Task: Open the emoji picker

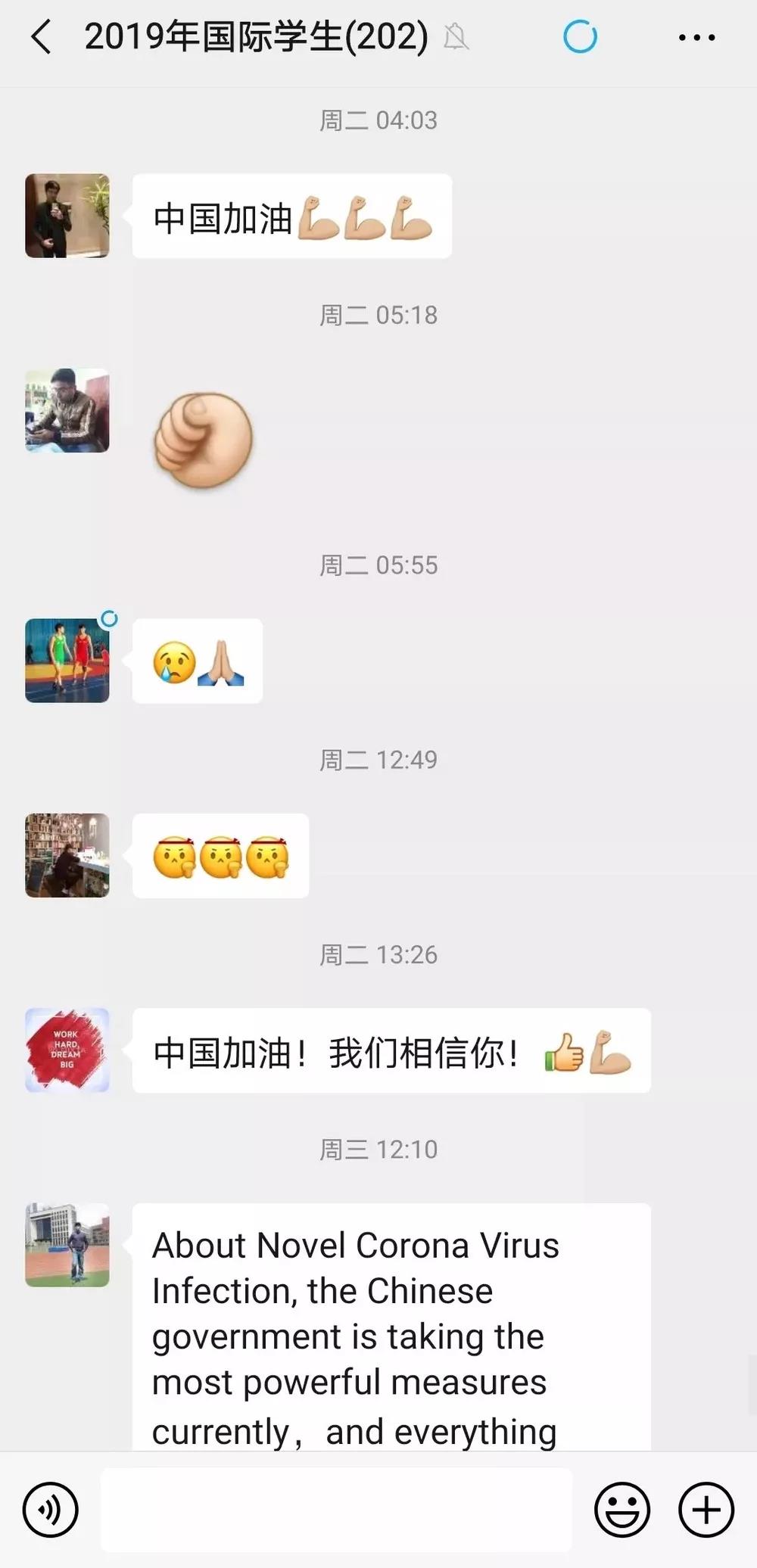Action: tap(622, 1509)
